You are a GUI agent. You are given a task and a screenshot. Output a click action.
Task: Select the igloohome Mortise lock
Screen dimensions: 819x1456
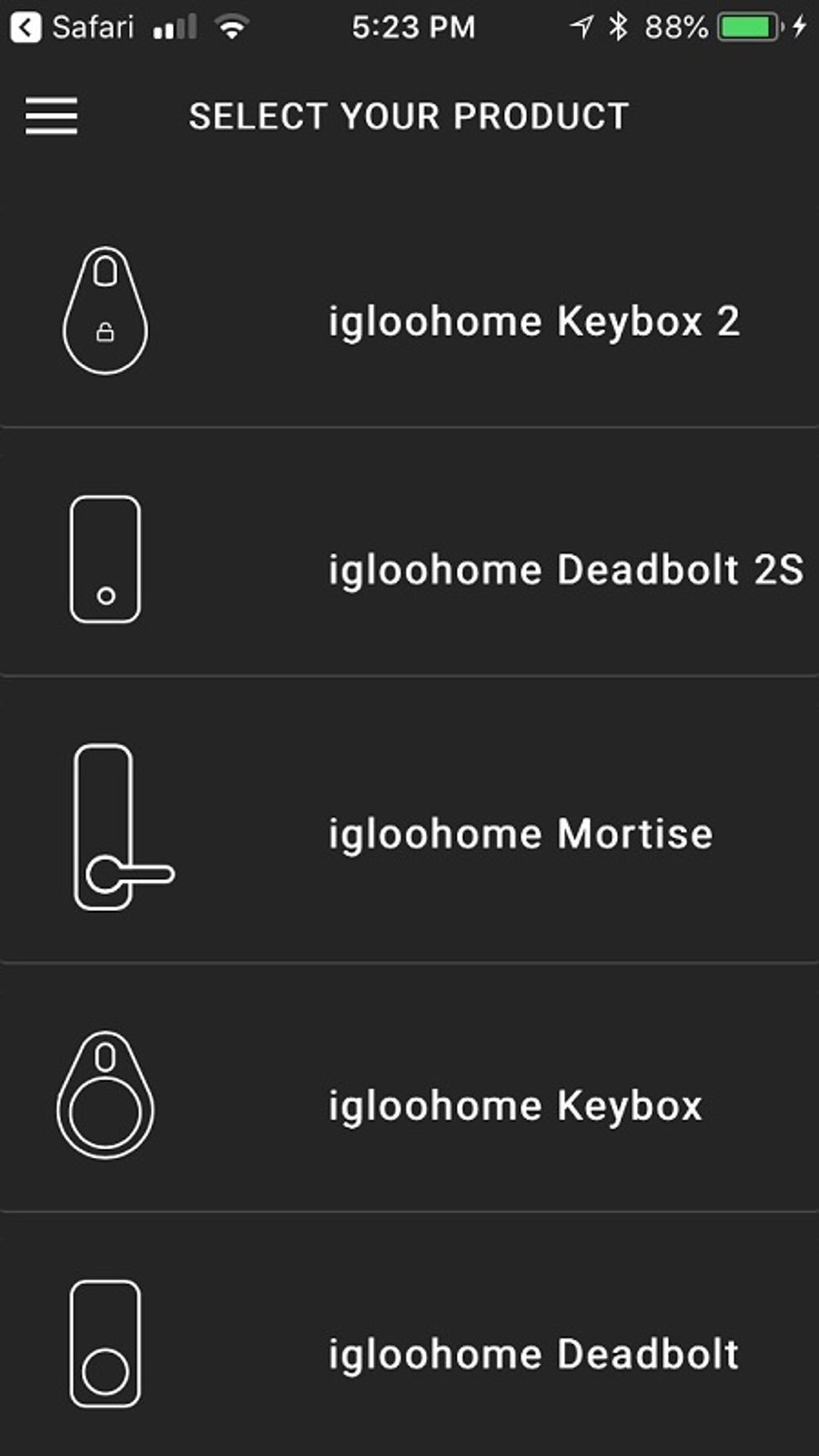tap(520, 834)
